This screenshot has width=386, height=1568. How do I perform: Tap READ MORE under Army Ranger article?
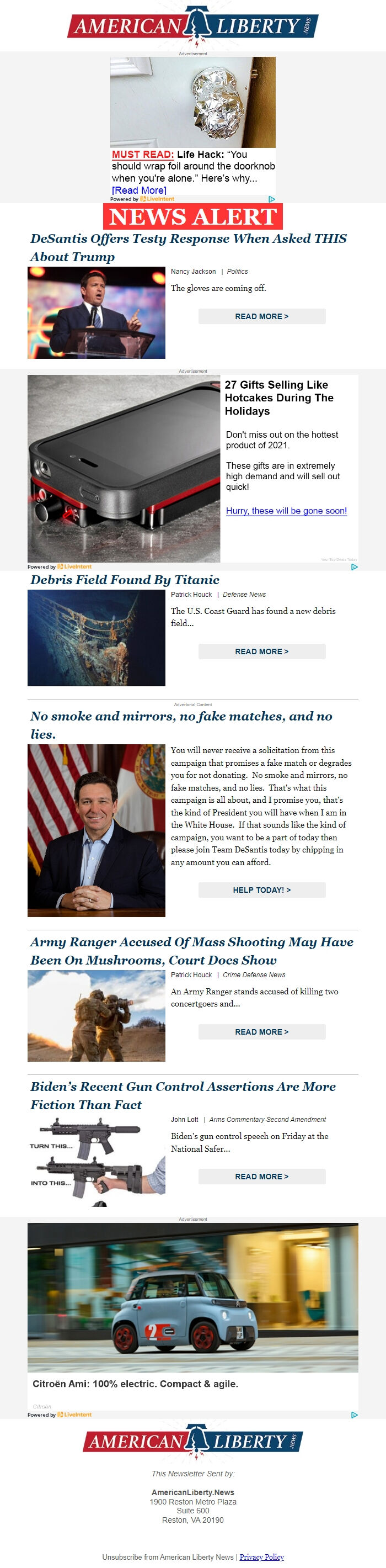pos(261,1032)
